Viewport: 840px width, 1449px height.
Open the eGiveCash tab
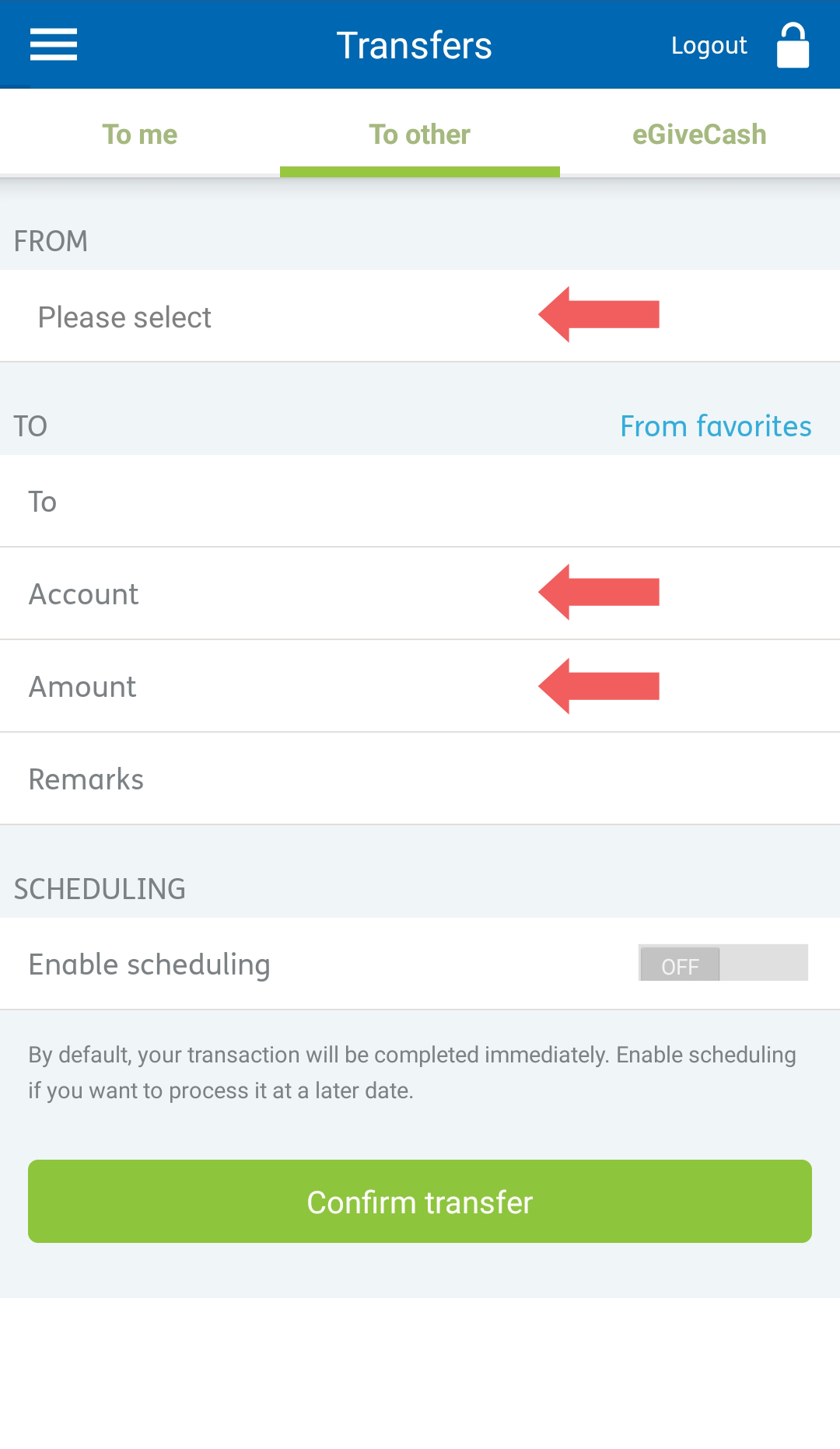(x=700, y=134)
